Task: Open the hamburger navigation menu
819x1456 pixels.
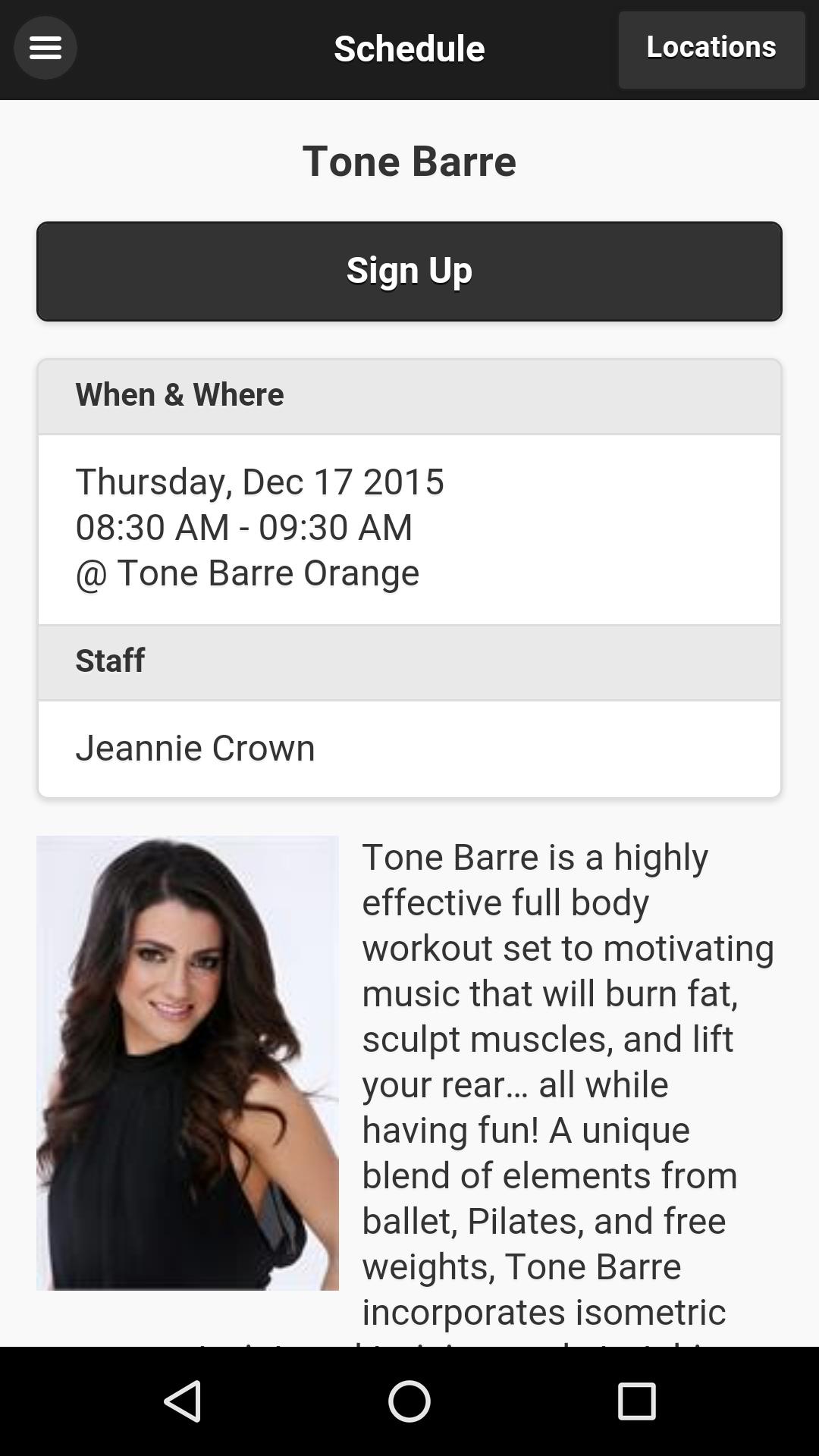Action: click(45, 48)
